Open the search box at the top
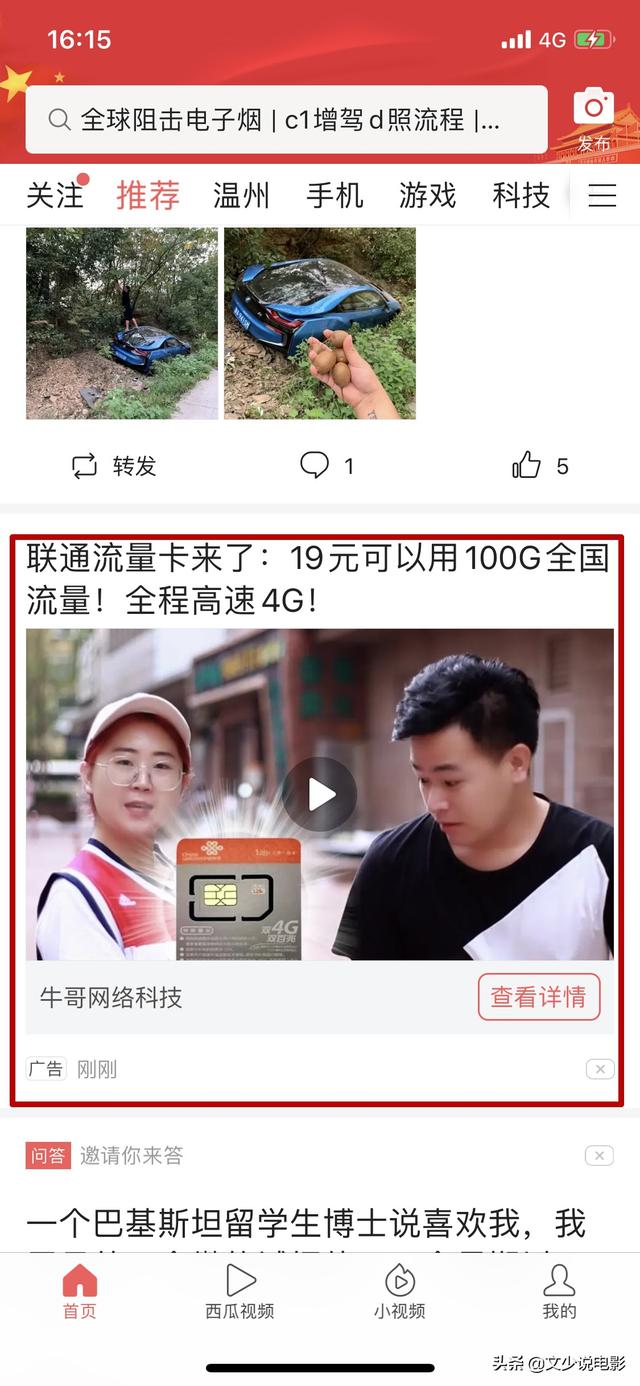The image size is (640, 1386). tap(286, 120)
